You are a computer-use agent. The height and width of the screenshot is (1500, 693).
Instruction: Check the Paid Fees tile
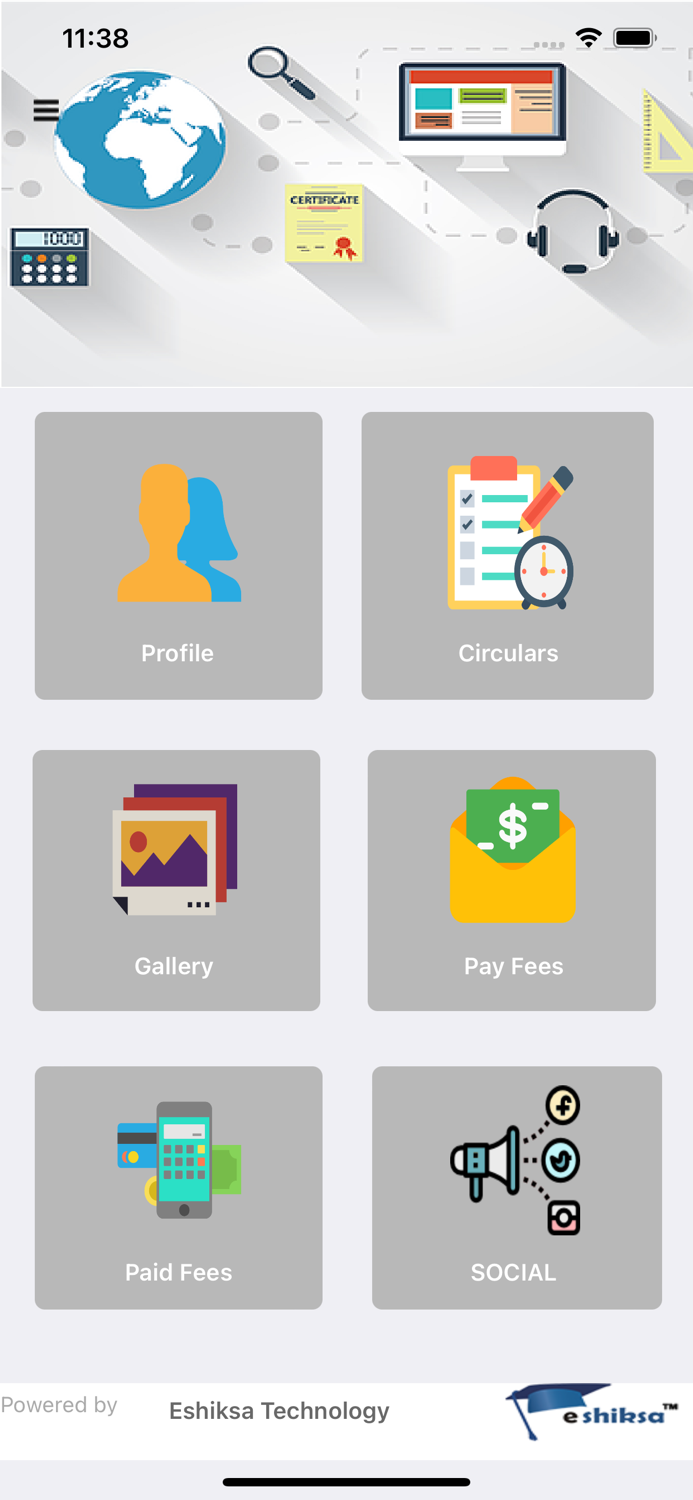pyautogui.click(x=178, y=1187)
